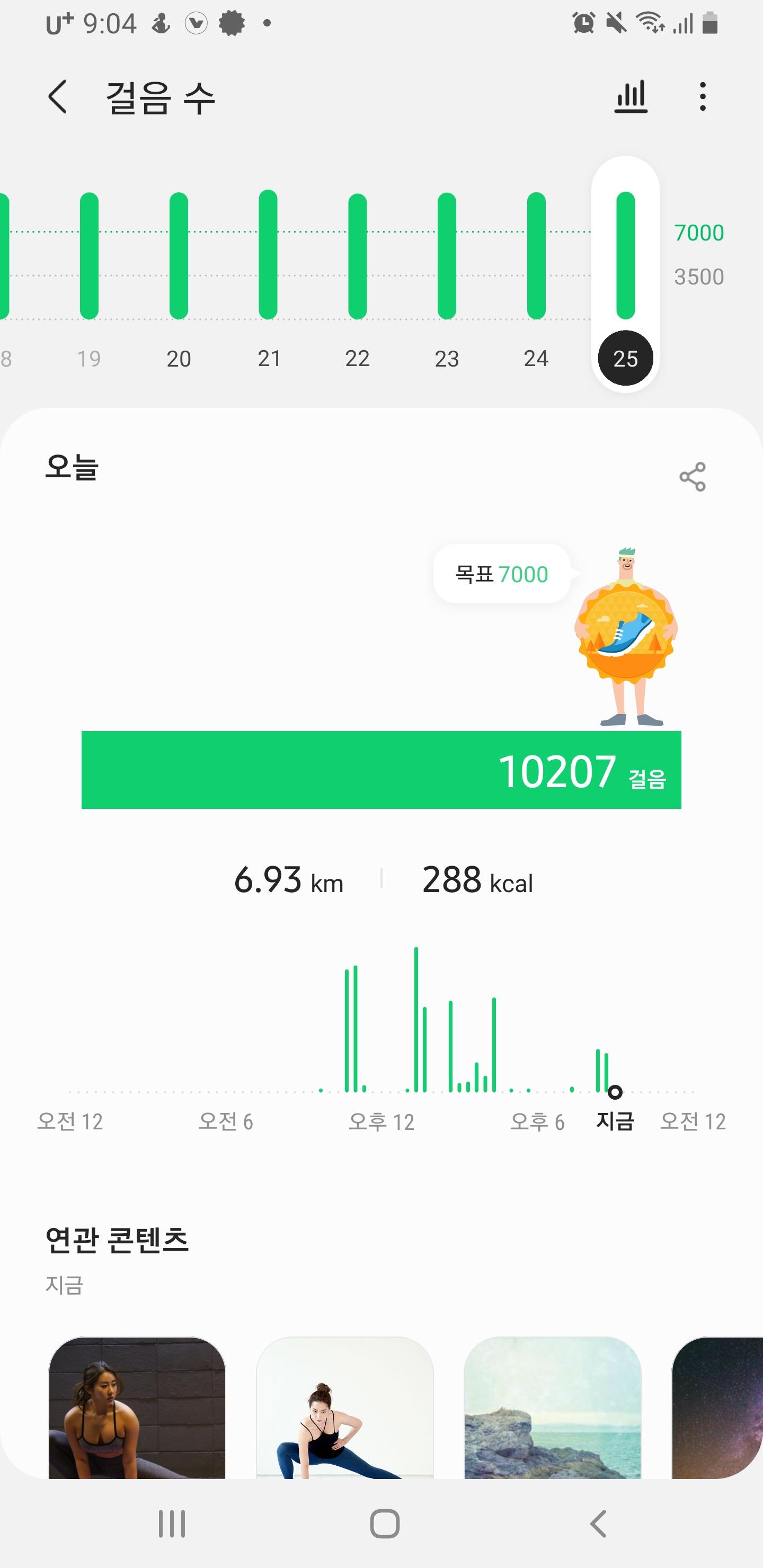763x1568 pixels.
Task: Open the step trends chart icon
Action: click(630, 97)
